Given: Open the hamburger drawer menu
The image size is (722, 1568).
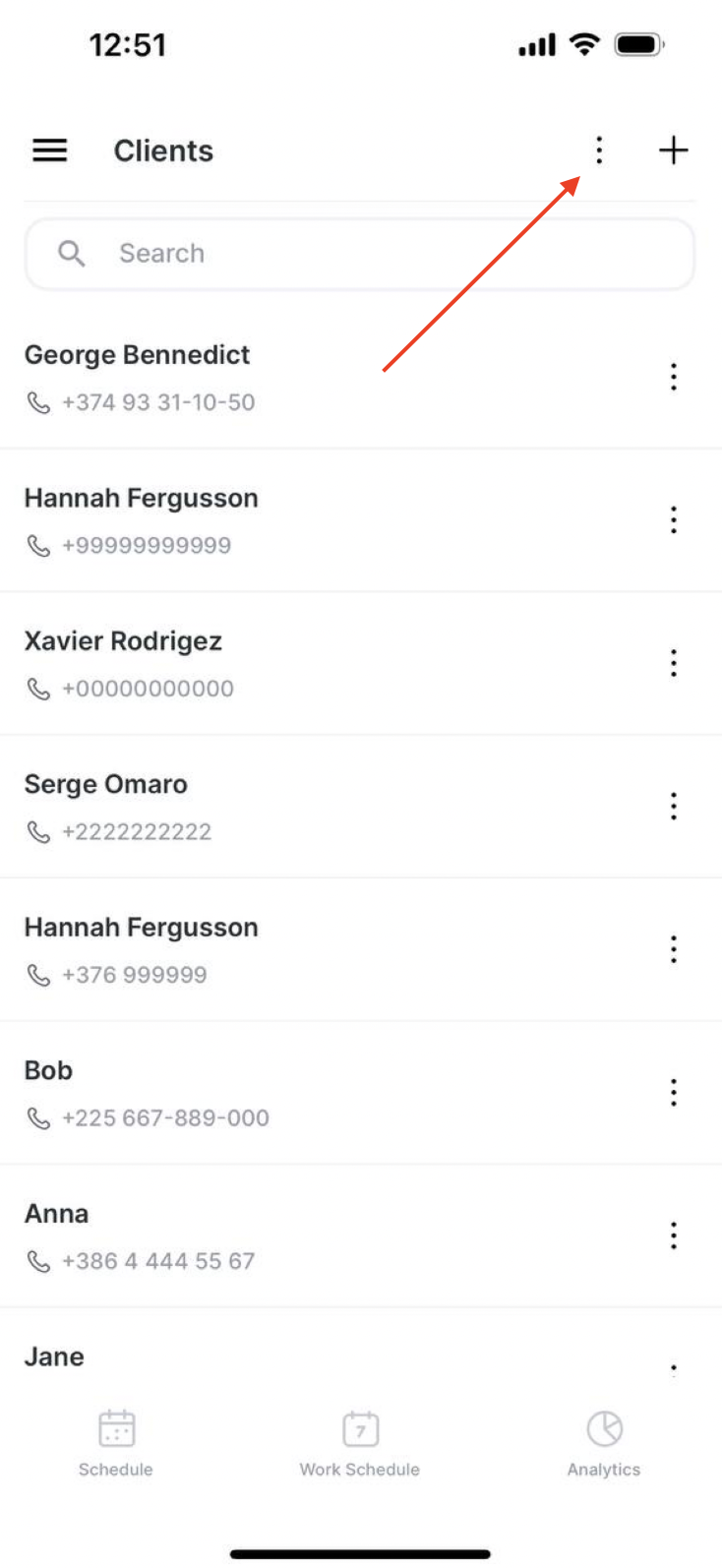Looking at the screenshot, I should [x=50, y=151].
